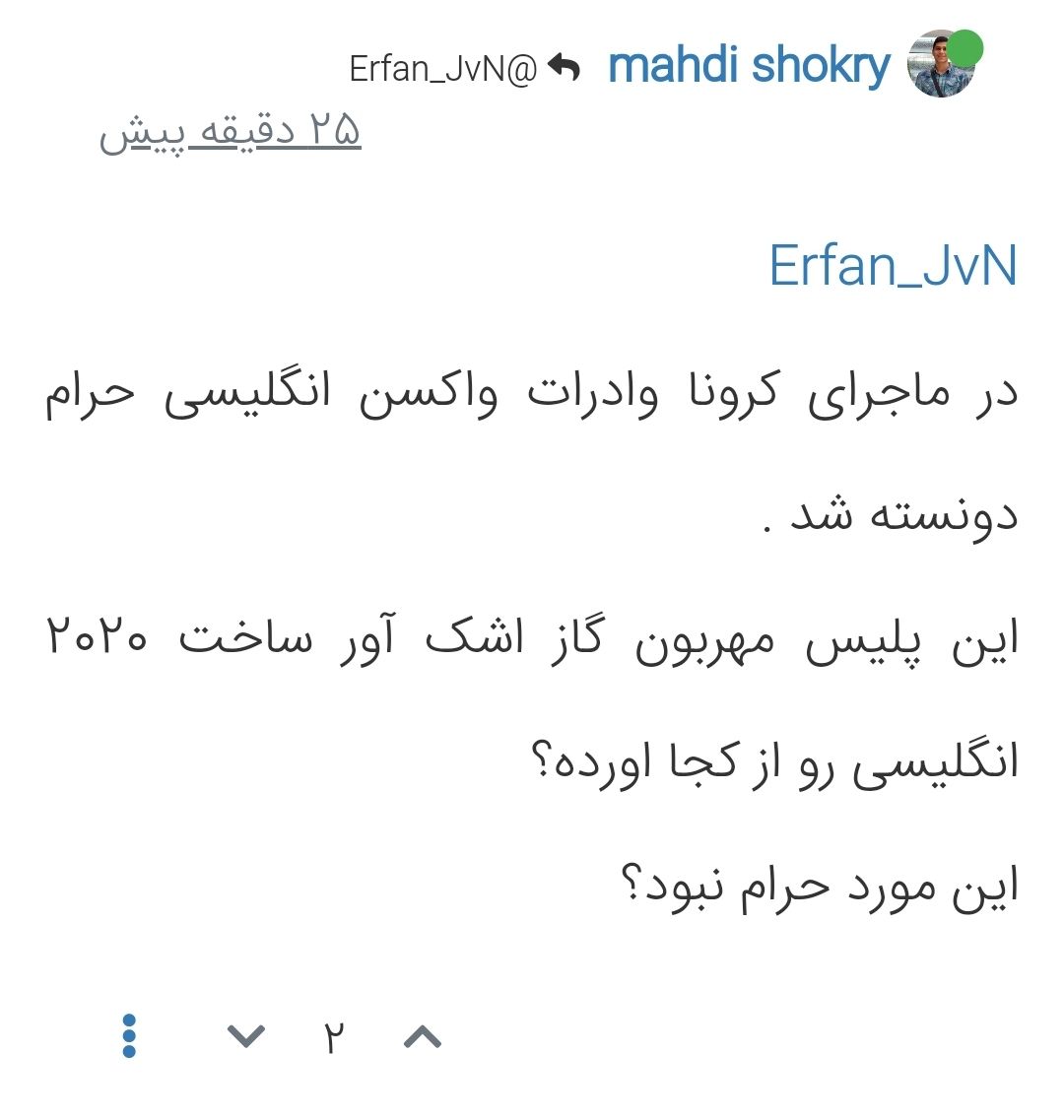Open the mahdi shokry username link
This screenshot has height=1120, width=1064.
[749, 66]
